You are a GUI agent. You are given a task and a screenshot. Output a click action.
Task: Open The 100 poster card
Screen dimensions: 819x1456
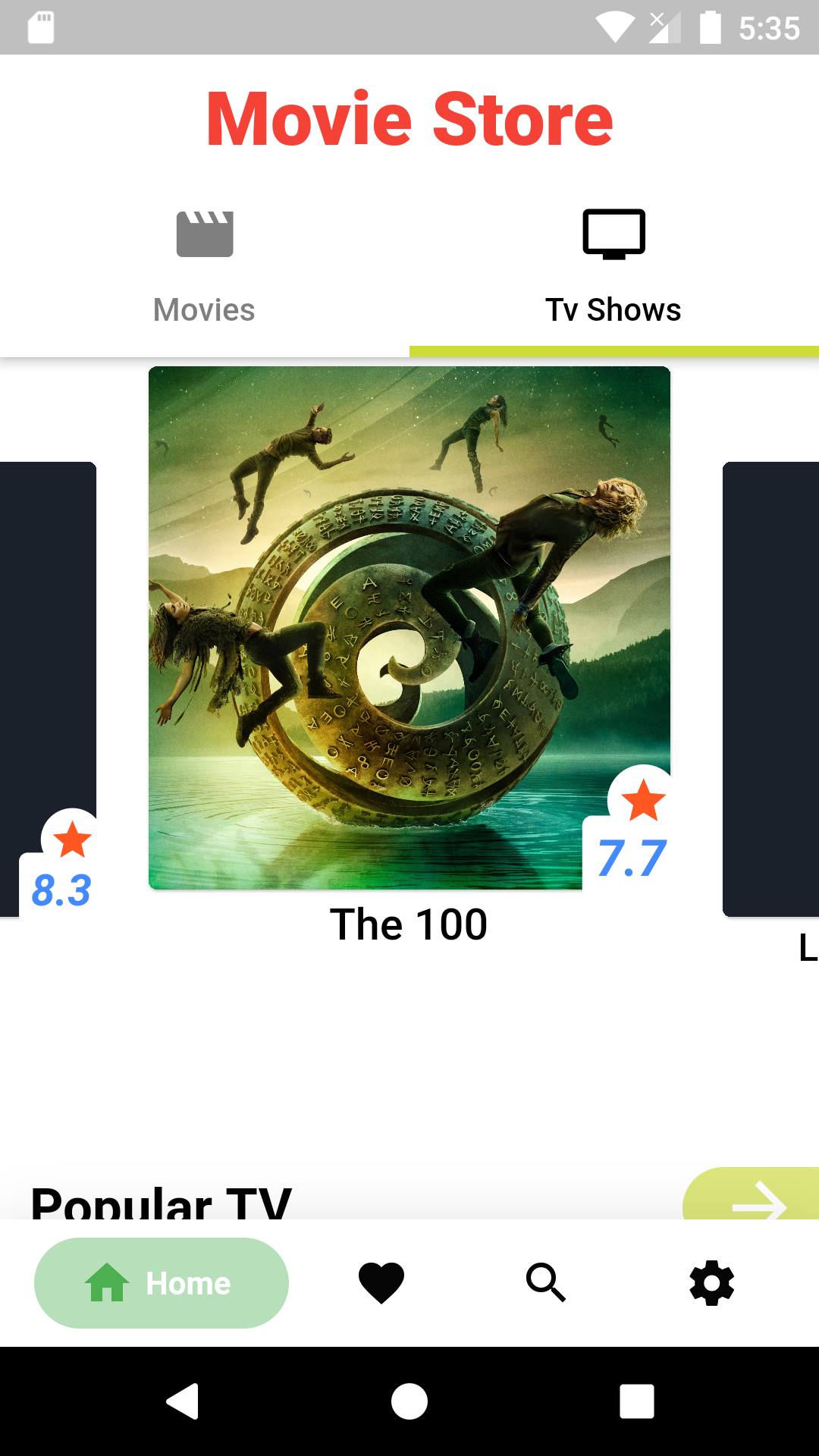pyautogui.click(x=409, y=628)
